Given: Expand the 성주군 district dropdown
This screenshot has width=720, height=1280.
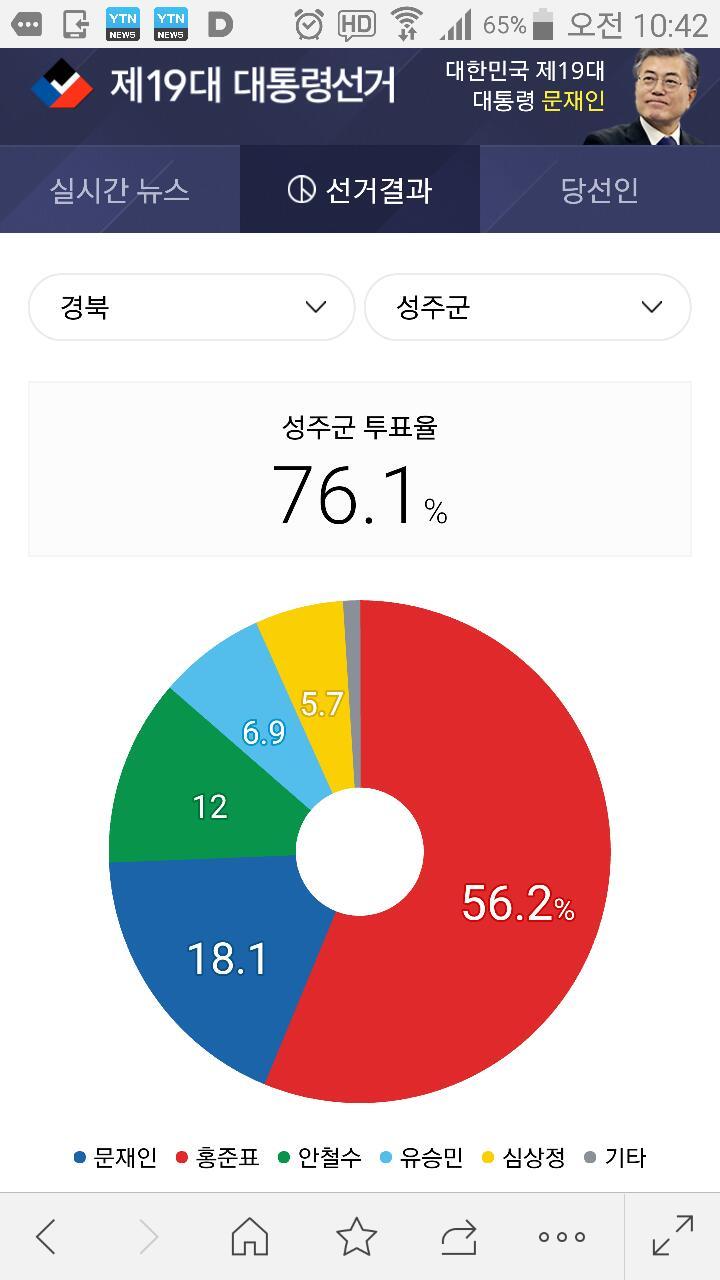Looking at the screenshot, I should pyautogui.click(x=528, y=307).
